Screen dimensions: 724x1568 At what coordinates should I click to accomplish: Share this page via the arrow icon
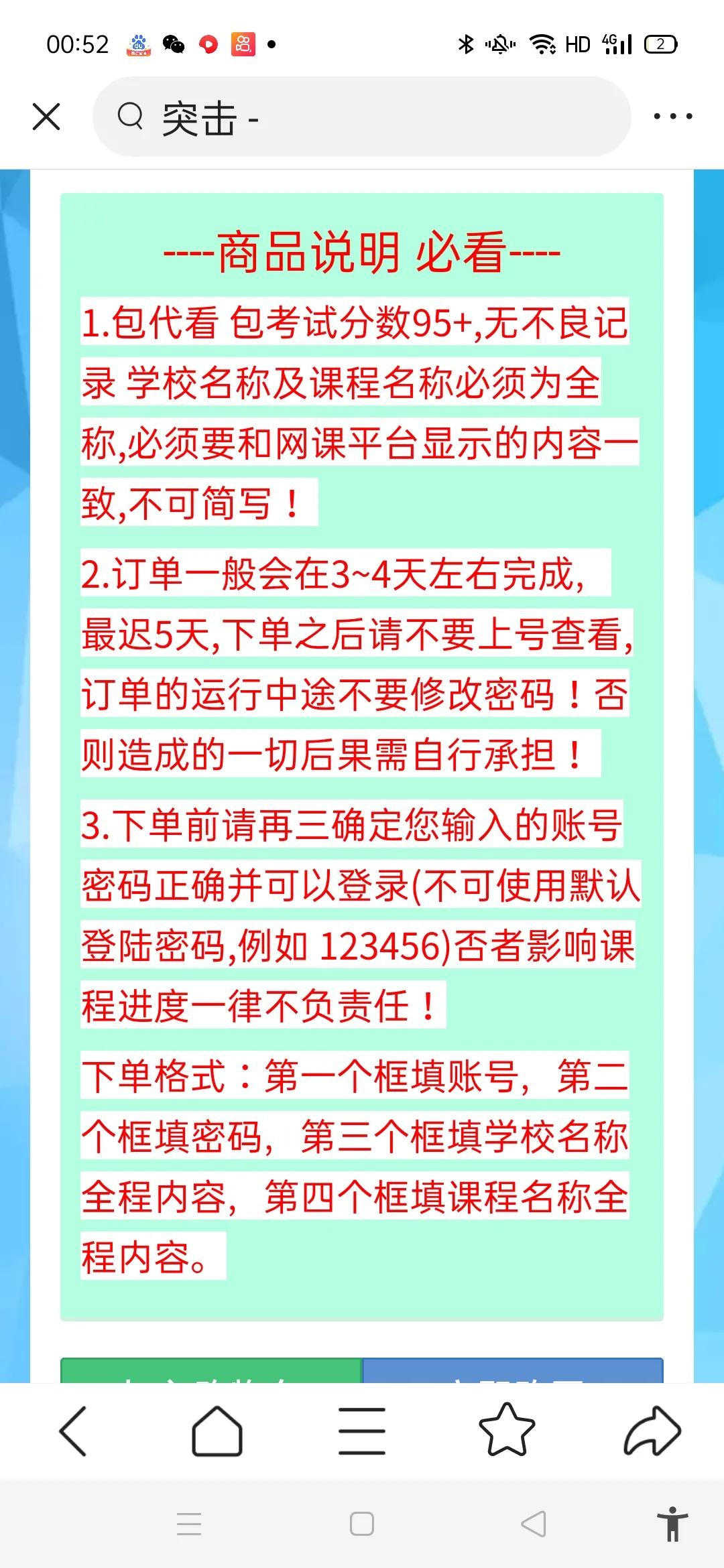tap(652, 1431)
